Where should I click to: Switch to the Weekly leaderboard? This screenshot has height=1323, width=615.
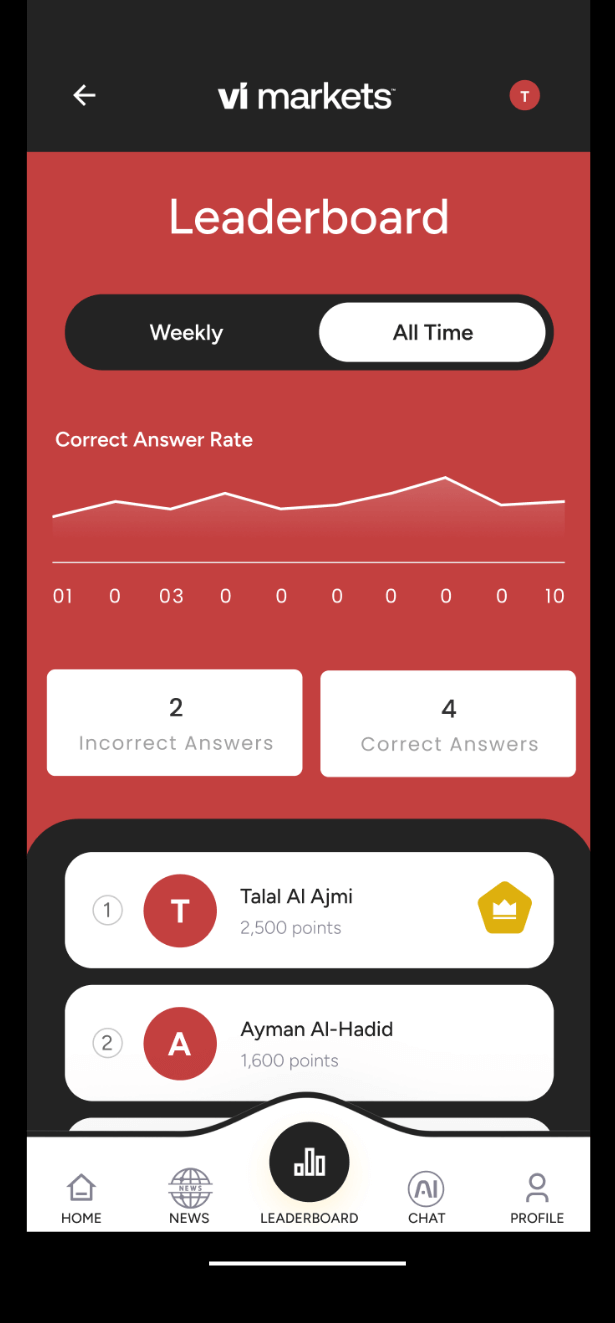point(187,333)
